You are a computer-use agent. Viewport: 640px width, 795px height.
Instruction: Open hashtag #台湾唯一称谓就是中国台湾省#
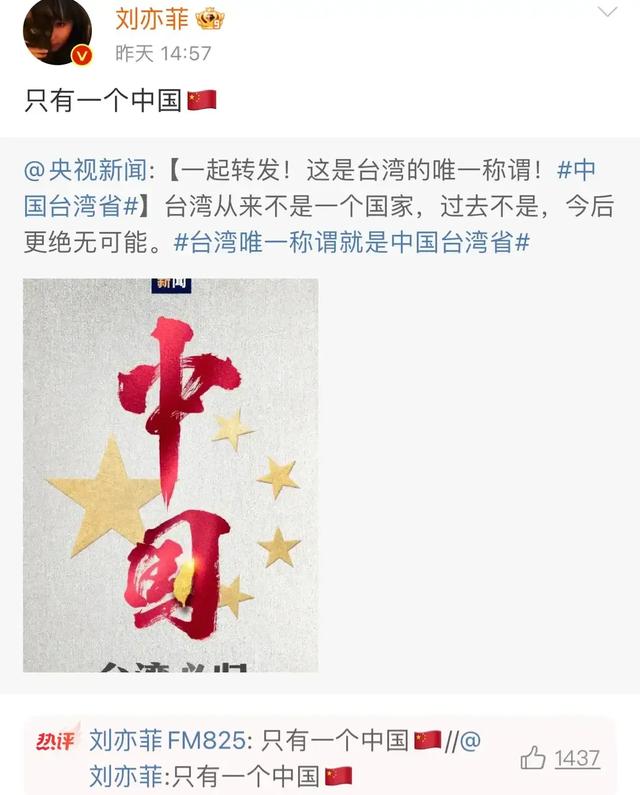tap(351, 242)
